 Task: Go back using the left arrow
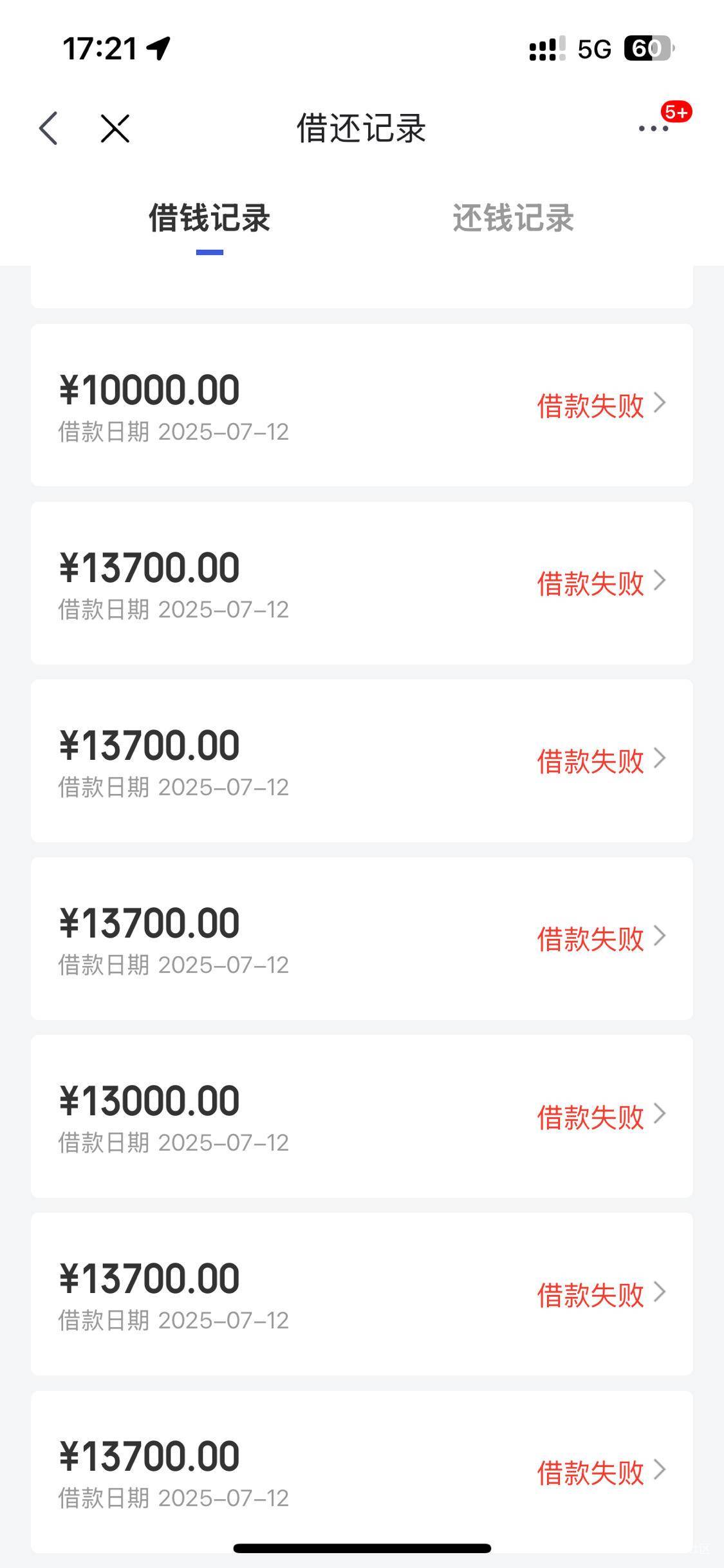48,128
